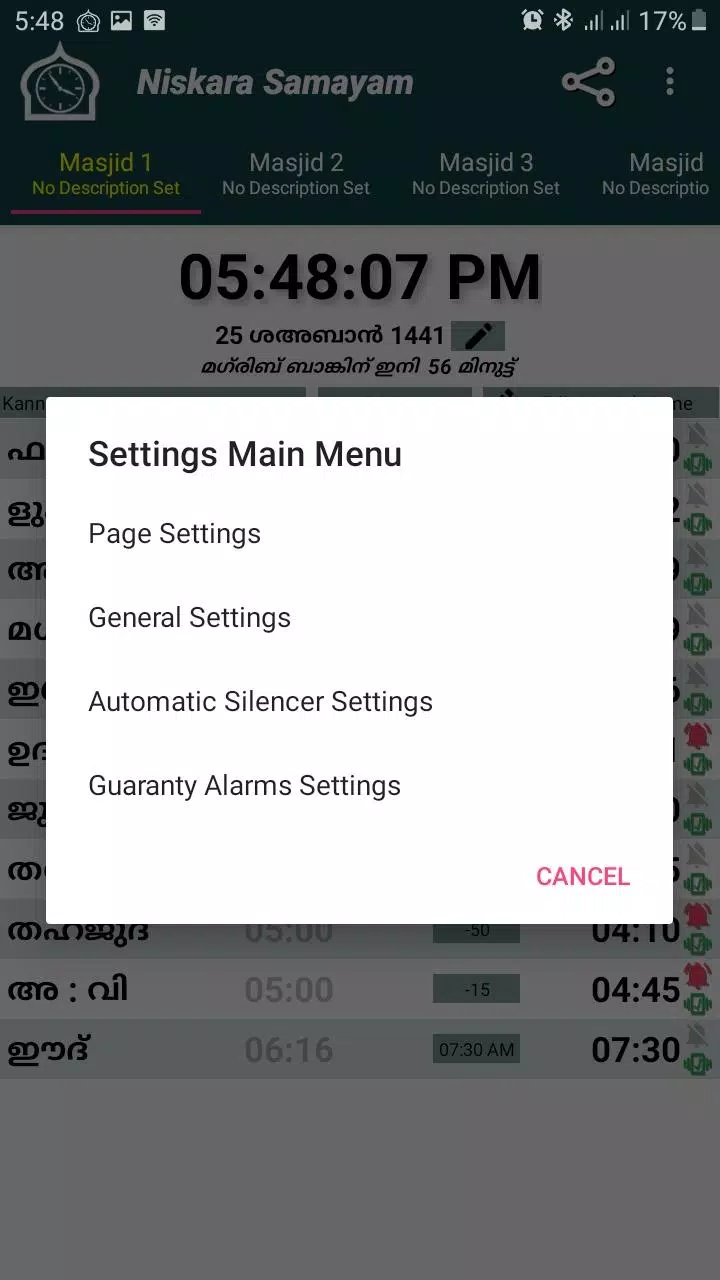720x1280 pixels.
Task: Open General Settings
Action: coord(190,618)
